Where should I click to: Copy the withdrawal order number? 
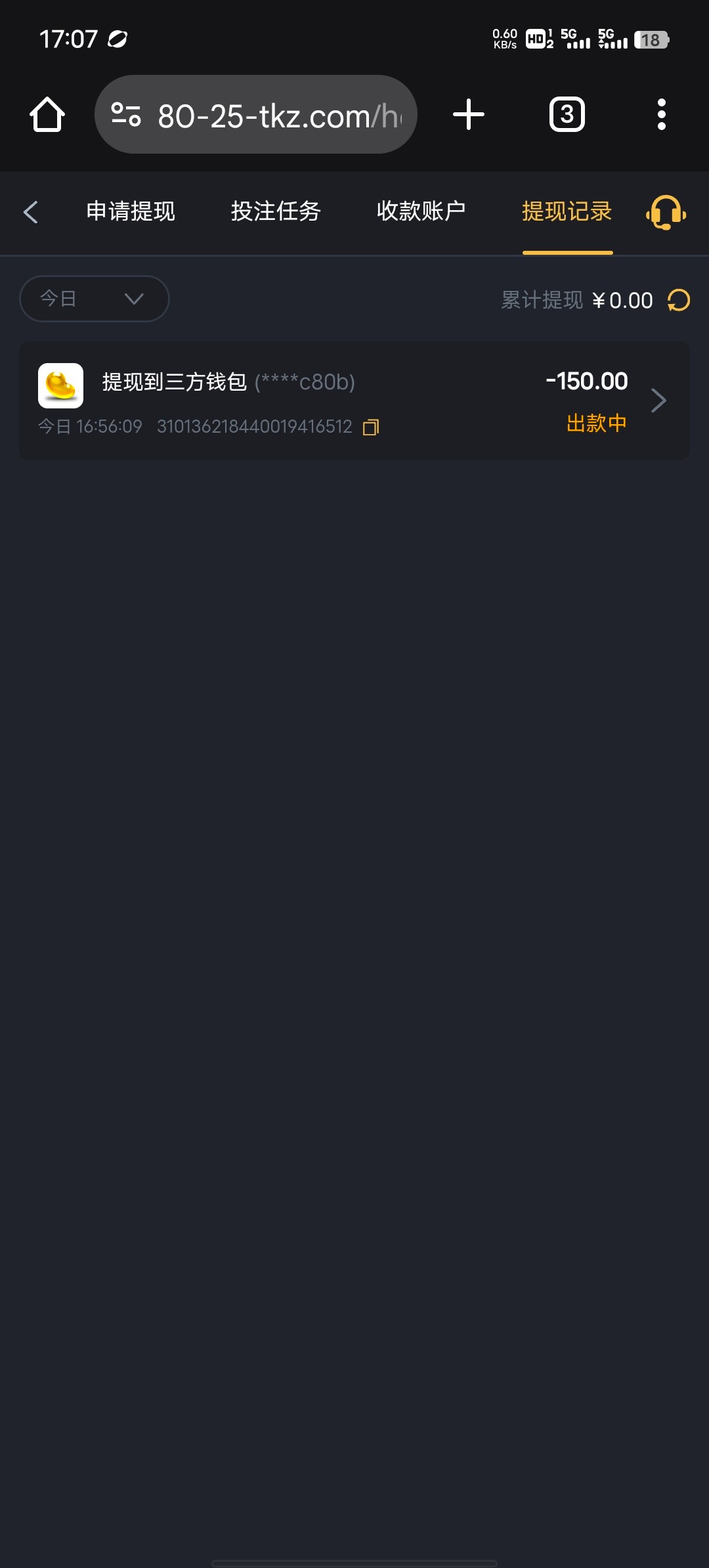coord(371,427)
